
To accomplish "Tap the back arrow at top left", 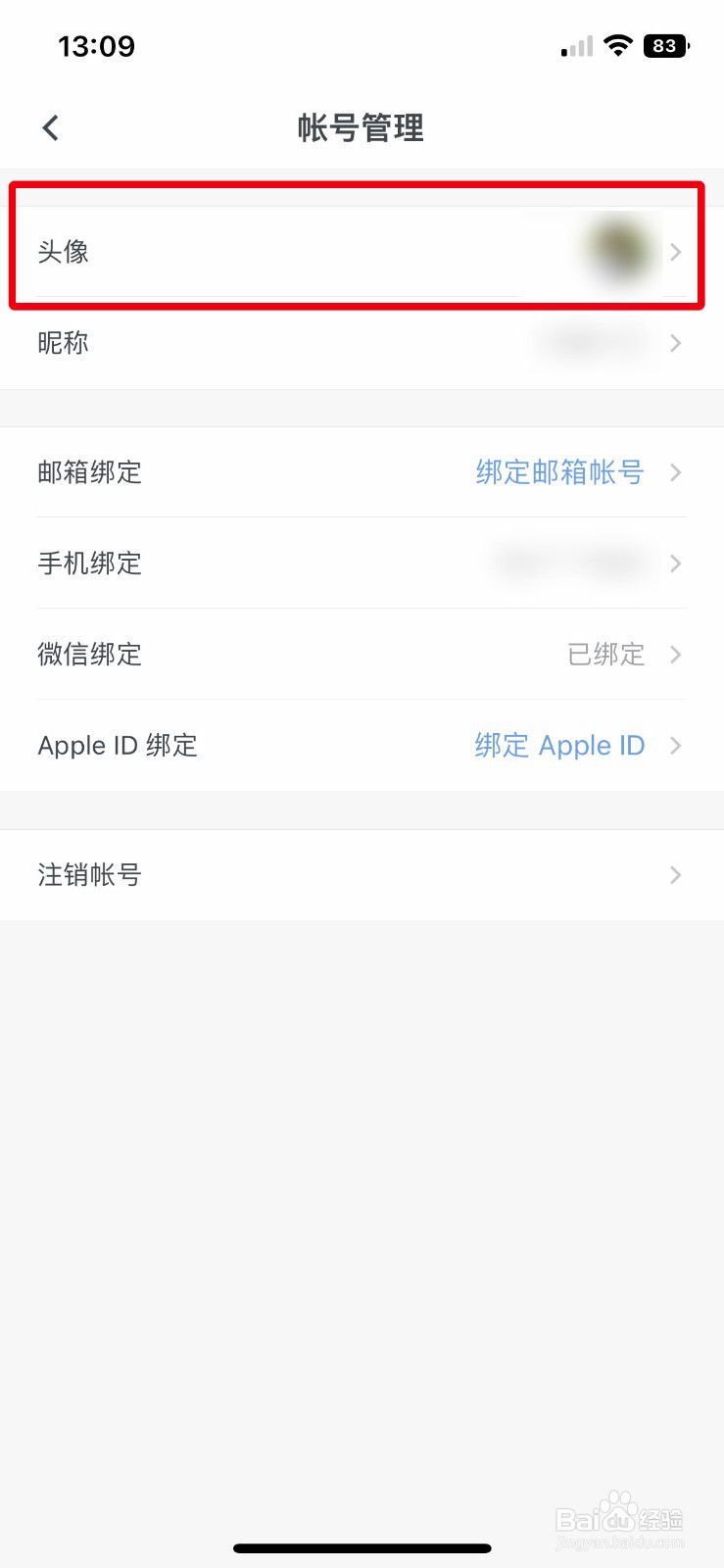I will click(50, 127).
